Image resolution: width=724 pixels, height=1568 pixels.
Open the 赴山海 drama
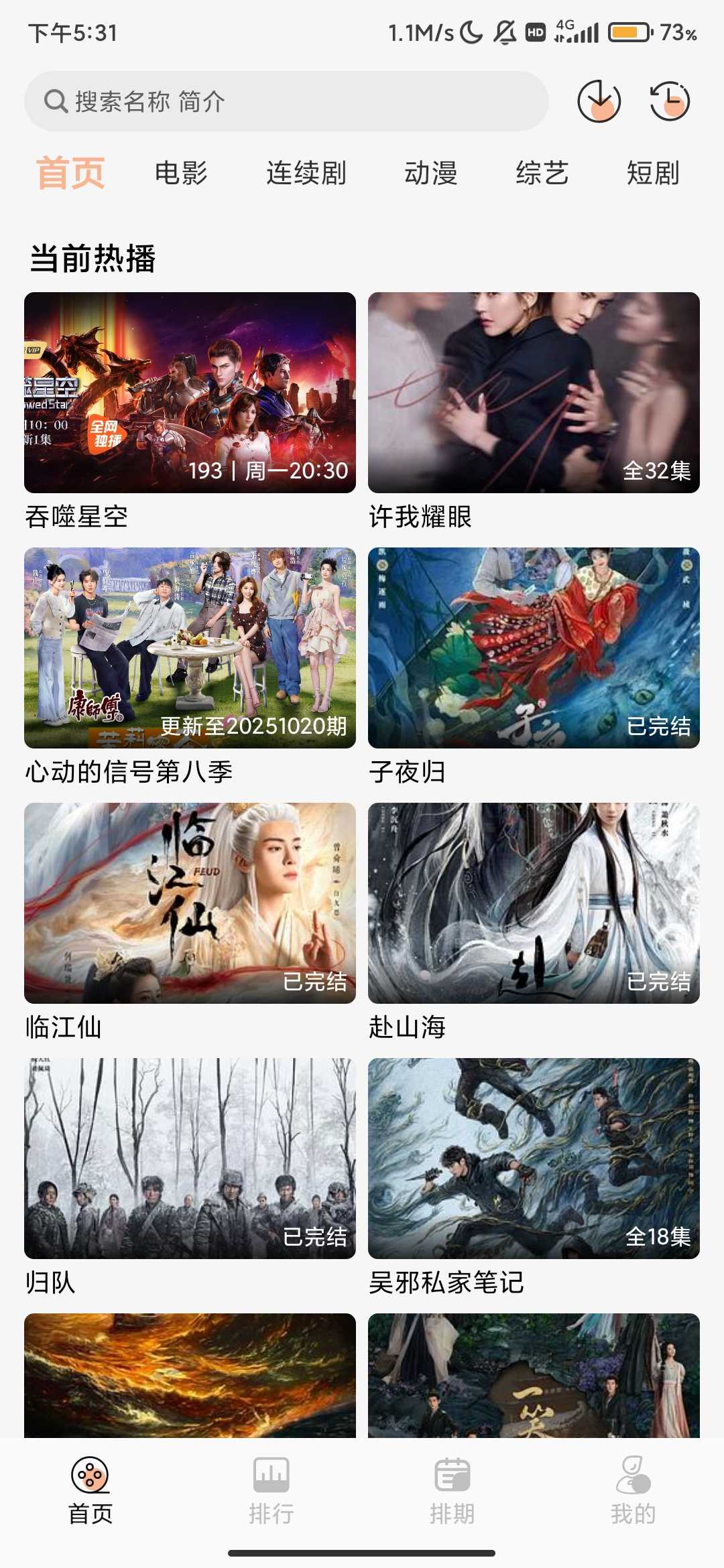pyautogui.click(x=534, y=903)
